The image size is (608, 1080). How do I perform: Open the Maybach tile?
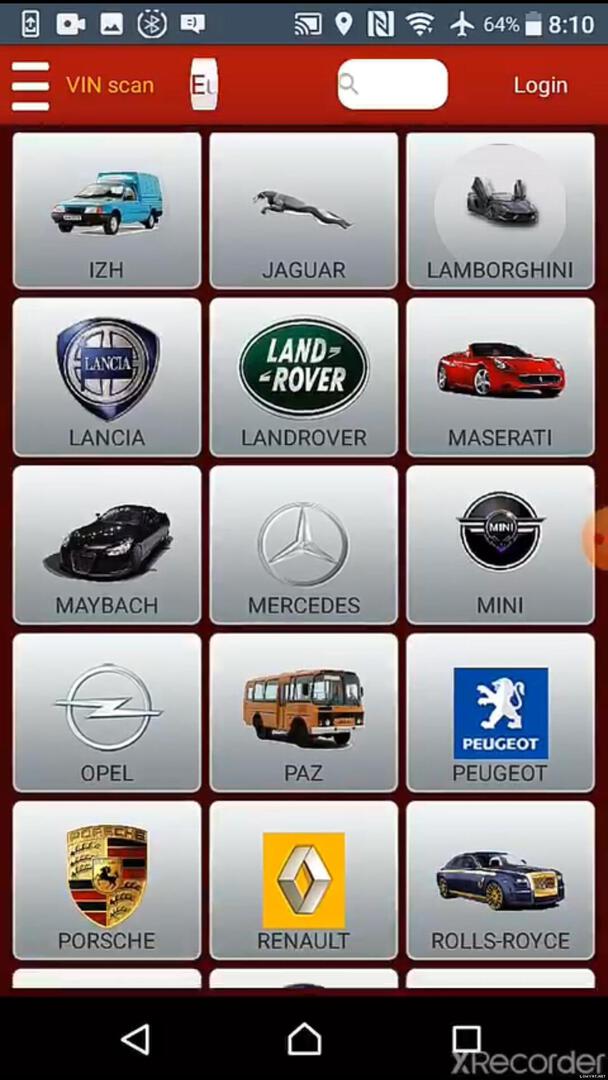106,546
